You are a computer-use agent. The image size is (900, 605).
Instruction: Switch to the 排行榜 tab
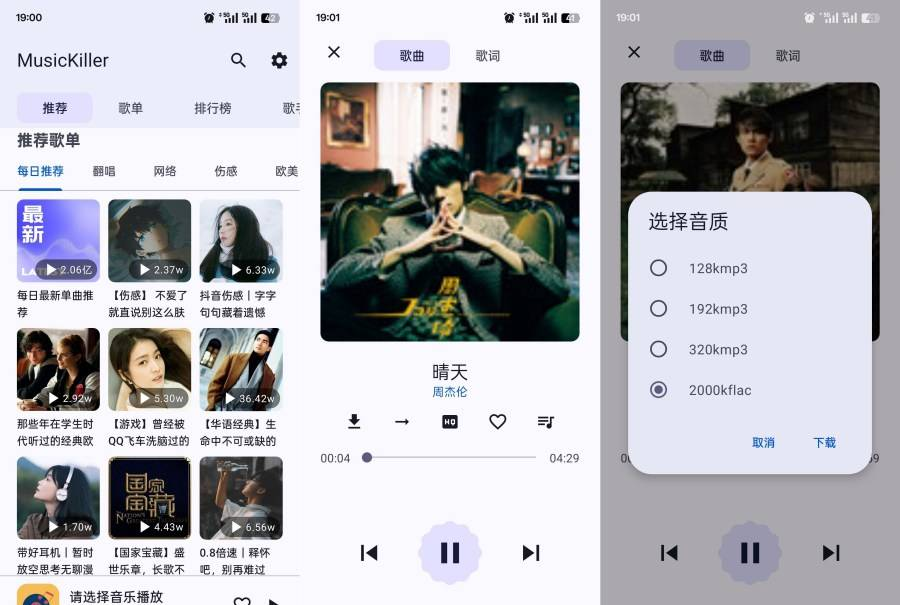212,108
